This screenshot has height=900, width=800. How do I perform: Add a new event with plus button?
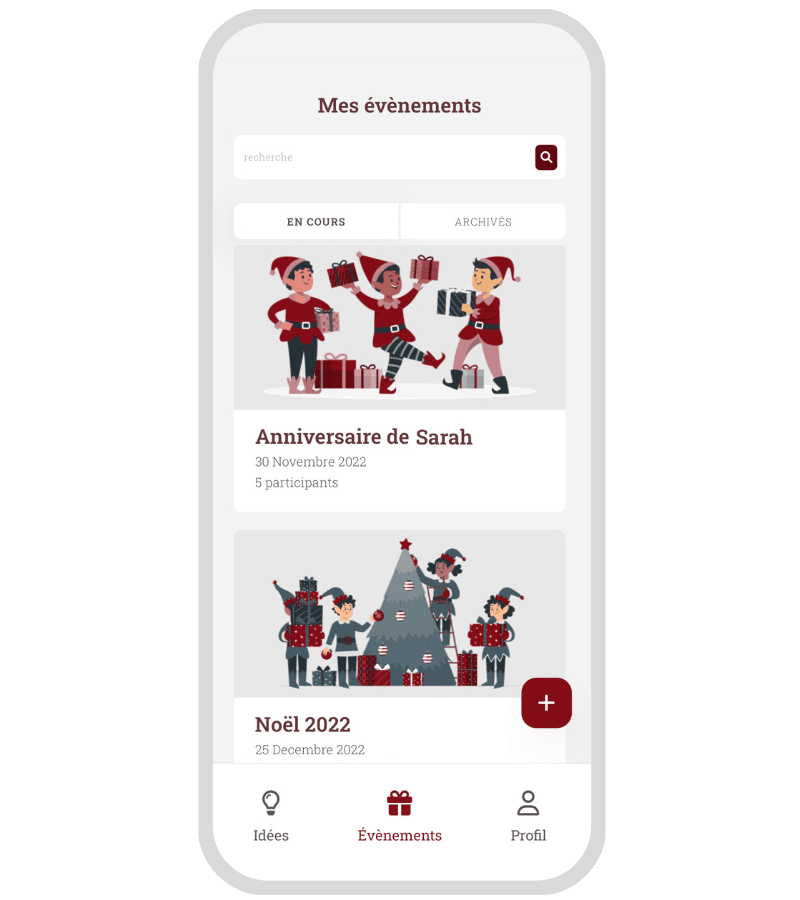coord(546,703)
